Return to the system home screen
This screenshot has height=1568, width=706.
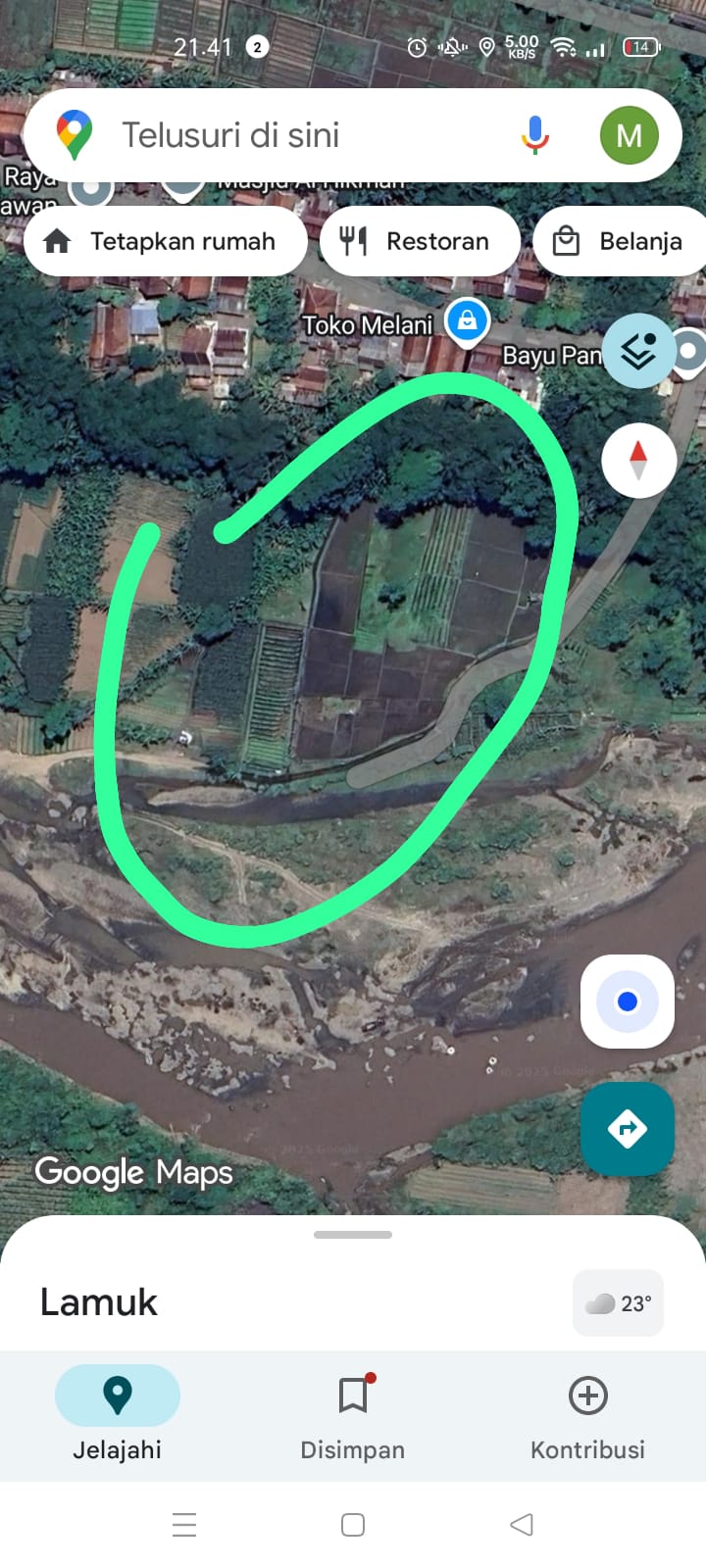click(353, 1525)
